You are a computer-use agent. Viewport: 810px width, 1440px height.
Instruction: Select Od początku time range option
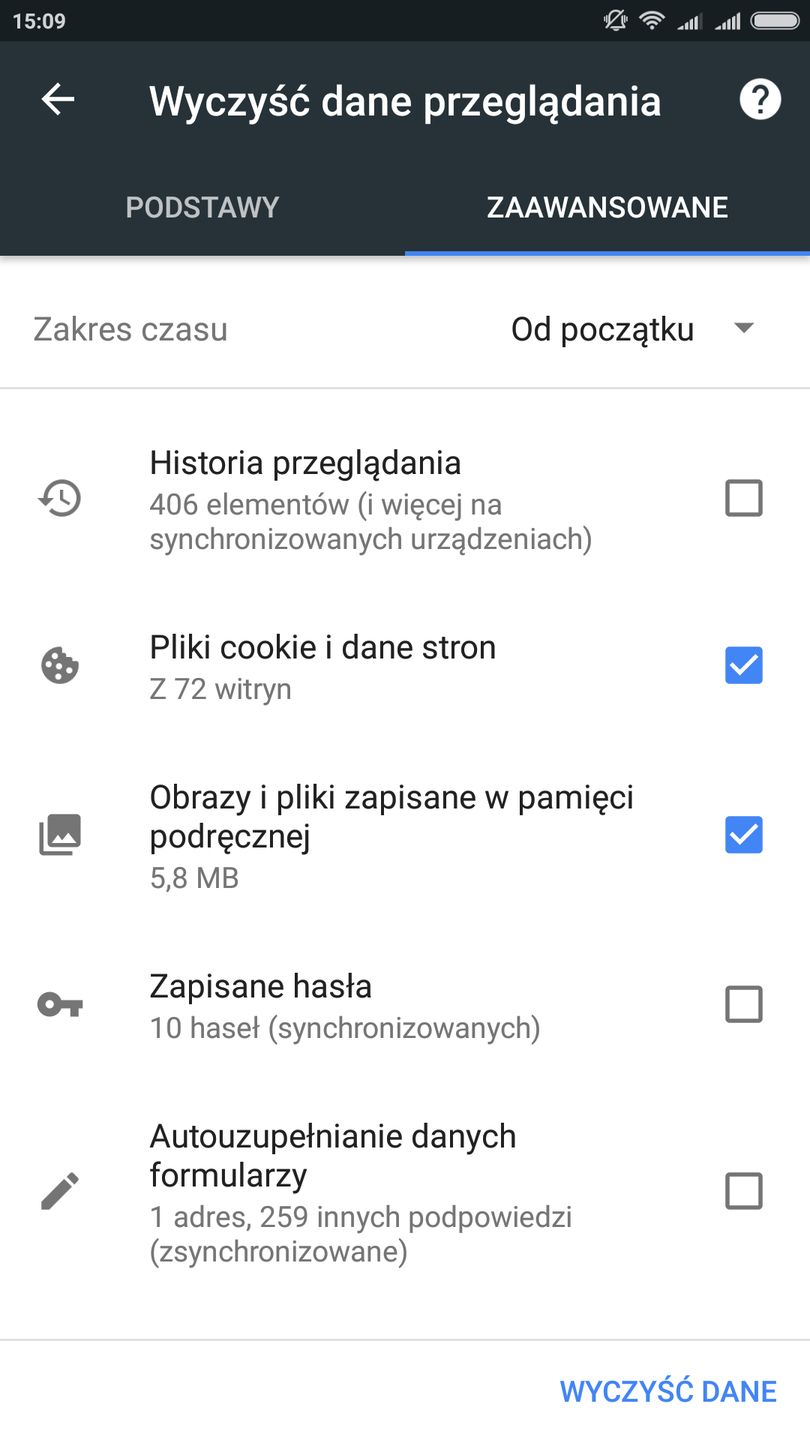coord(603,329)
